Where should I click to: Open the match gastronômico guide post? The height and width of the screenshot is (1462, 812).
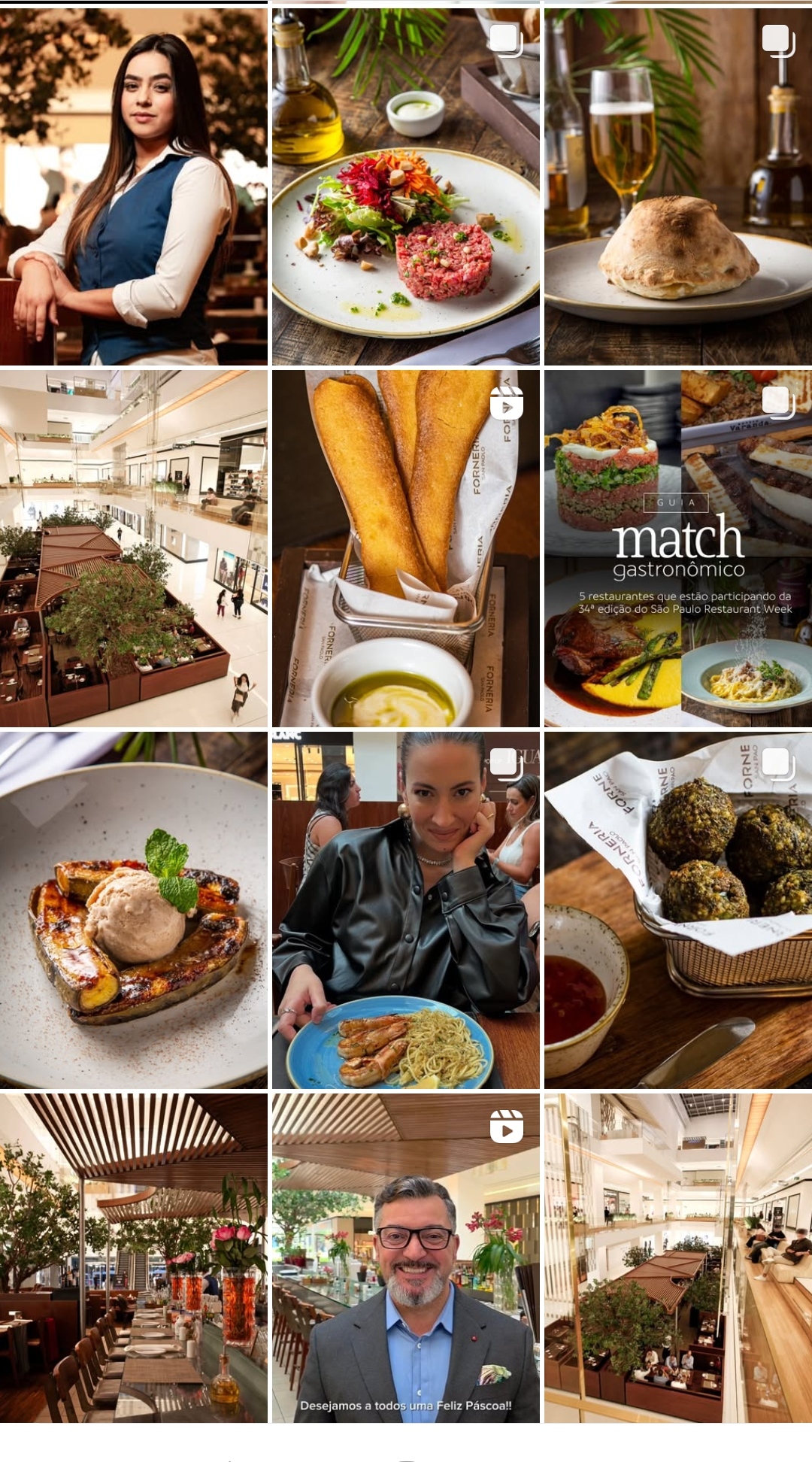click(x=678, y=548)
